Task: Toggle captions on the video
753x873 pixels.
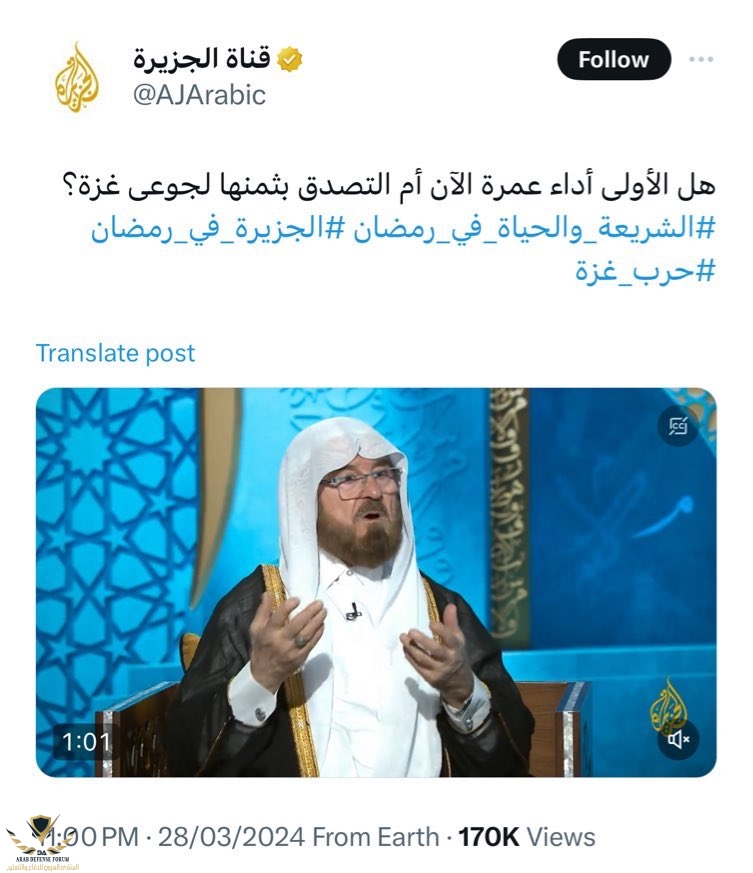Action: [678, 426]
